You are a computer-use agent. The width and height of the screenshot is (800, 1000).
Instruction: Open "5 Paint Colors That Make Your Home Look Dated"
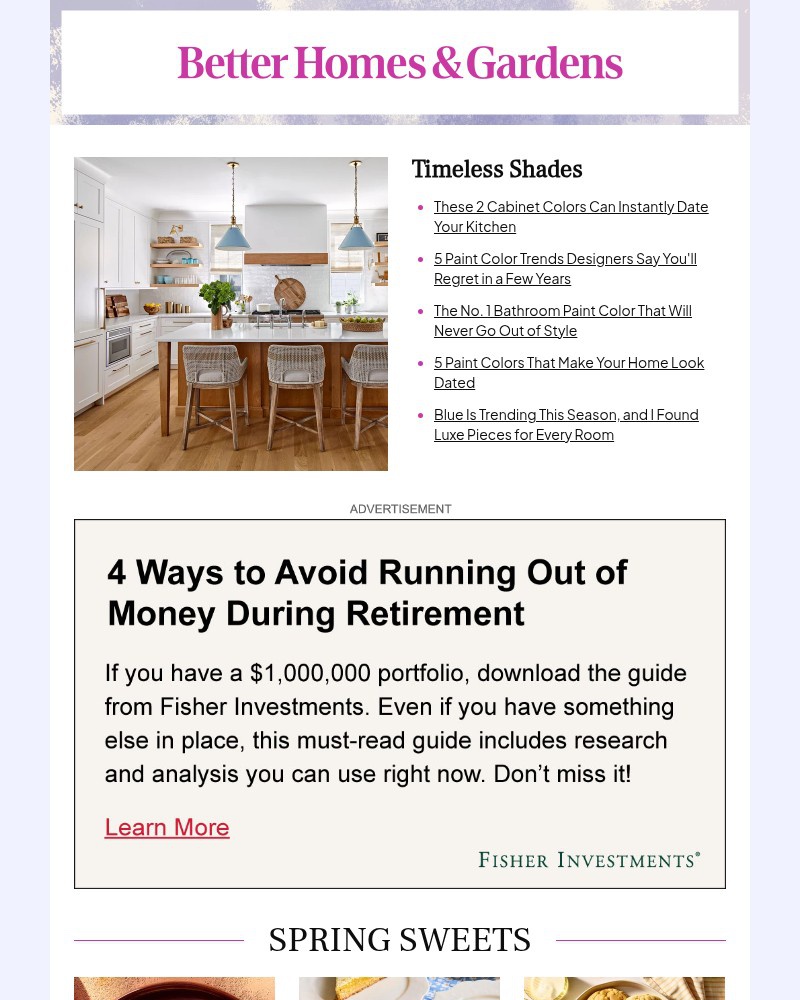click(569, 372)
